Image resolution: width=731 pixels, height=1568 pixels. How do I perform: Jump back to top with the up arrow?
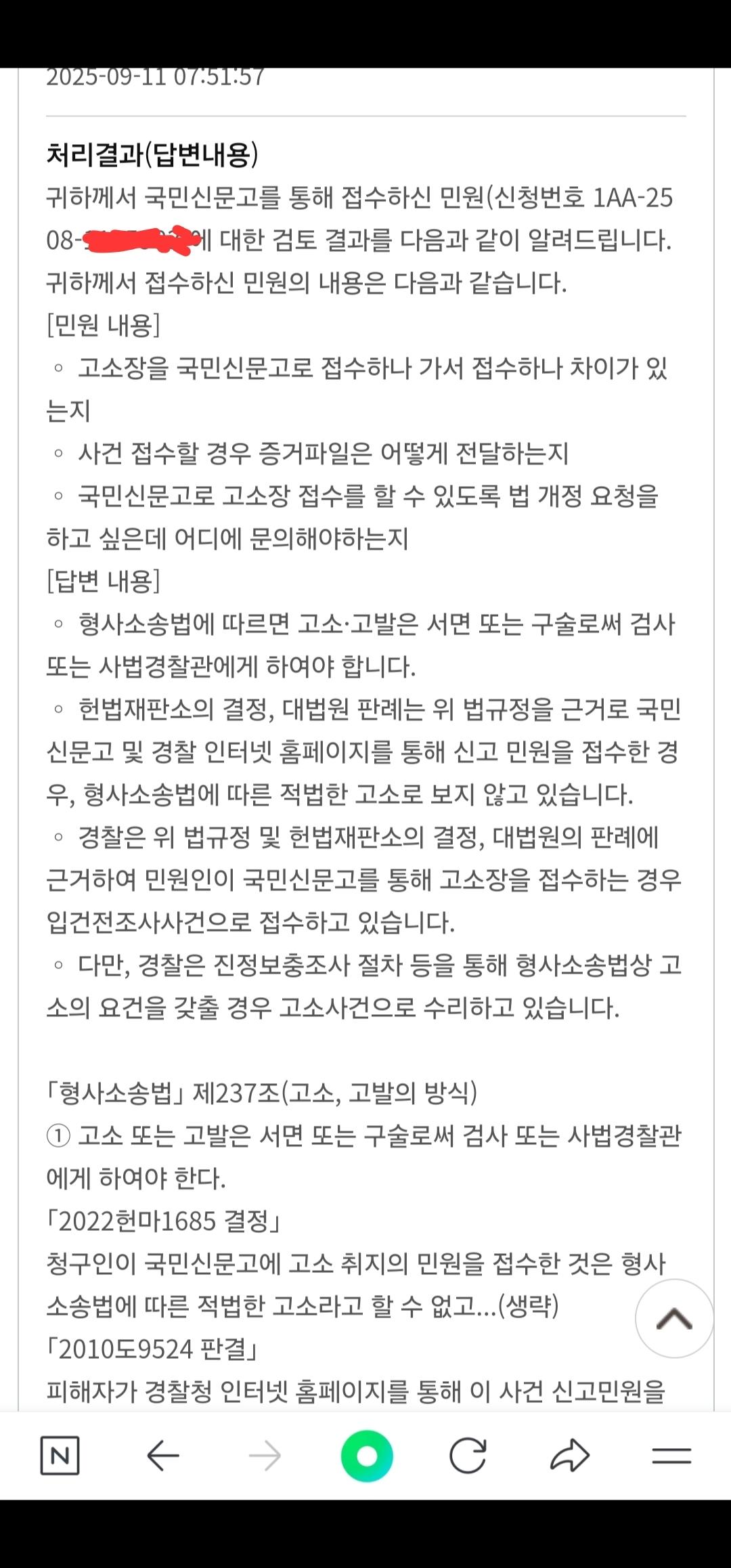[x=674, y=1318]
